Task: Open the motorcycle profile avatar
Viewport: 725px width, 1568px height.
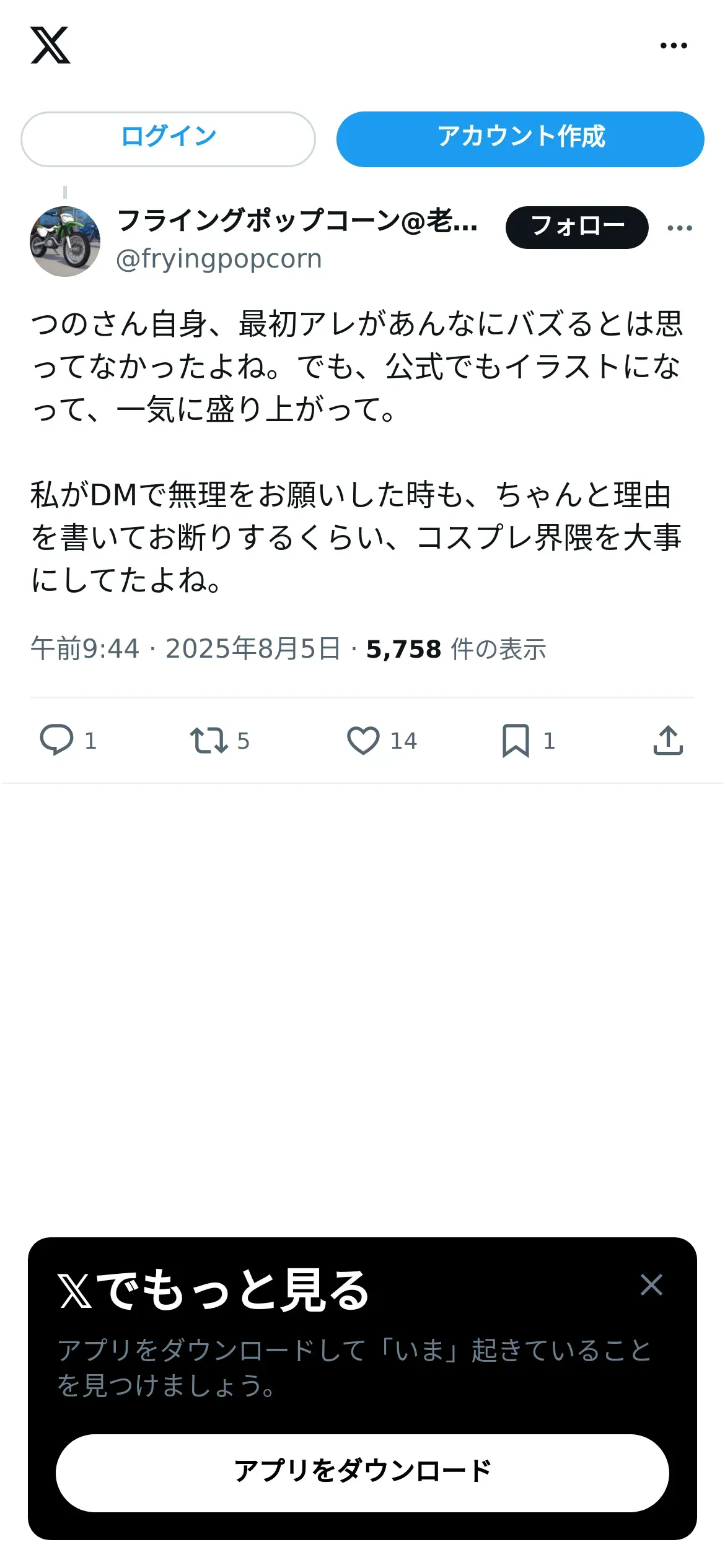Action: (x=65, y=242)
